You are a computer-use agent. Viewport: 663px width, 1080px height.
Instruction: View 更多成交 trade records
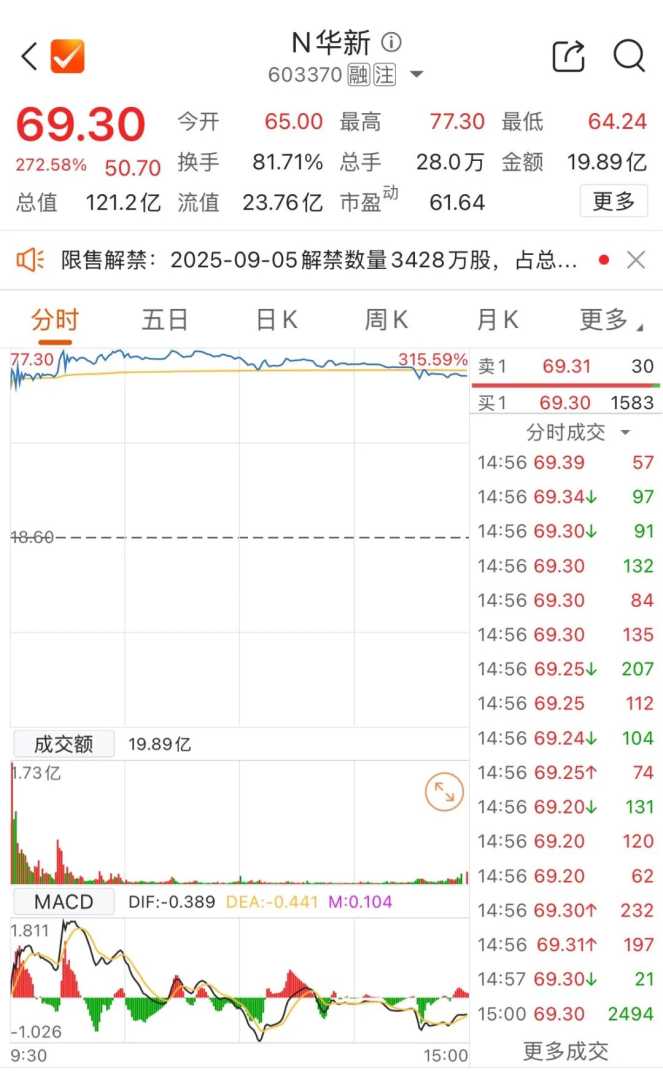565,1051
